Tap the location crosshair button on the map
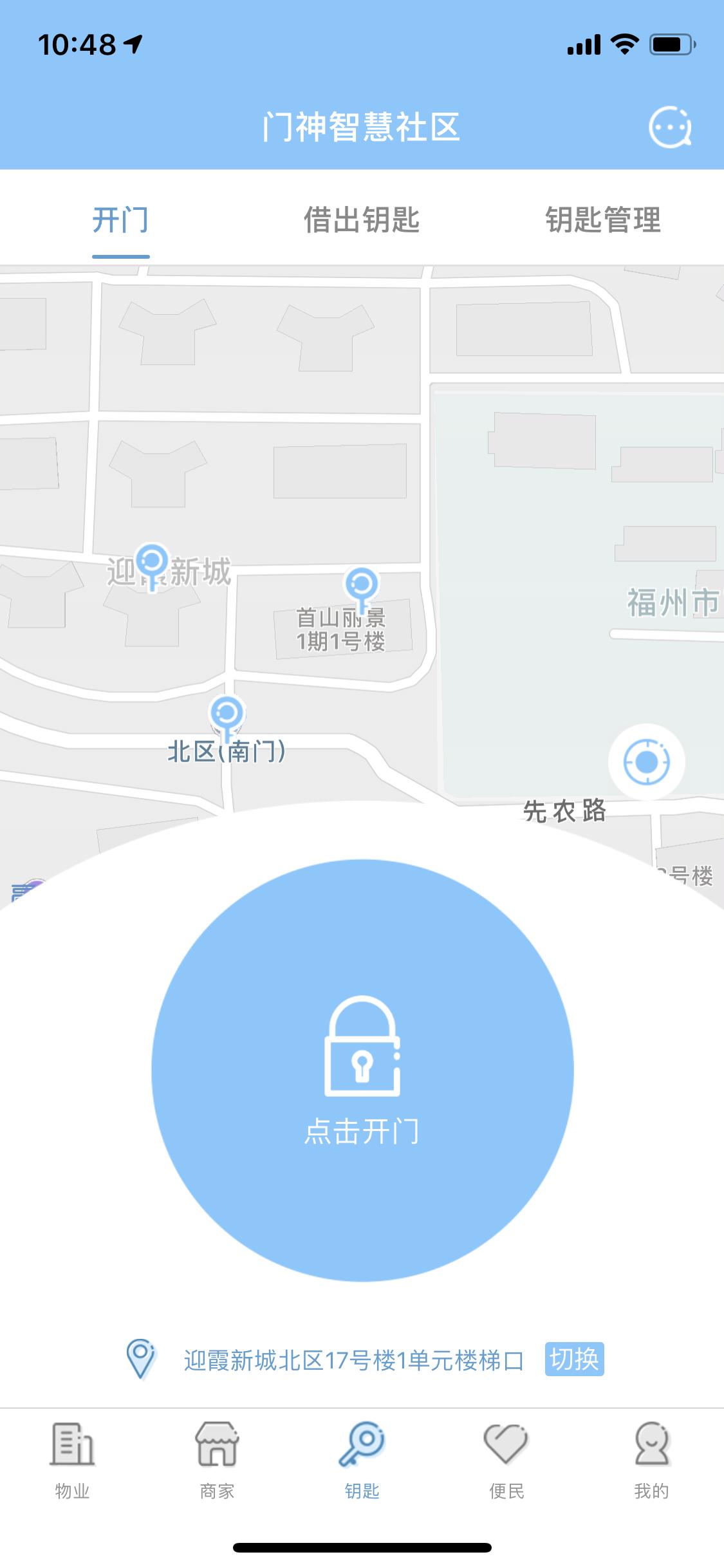This screenshot has width=724, height=1568. click(x=645, y=761)
